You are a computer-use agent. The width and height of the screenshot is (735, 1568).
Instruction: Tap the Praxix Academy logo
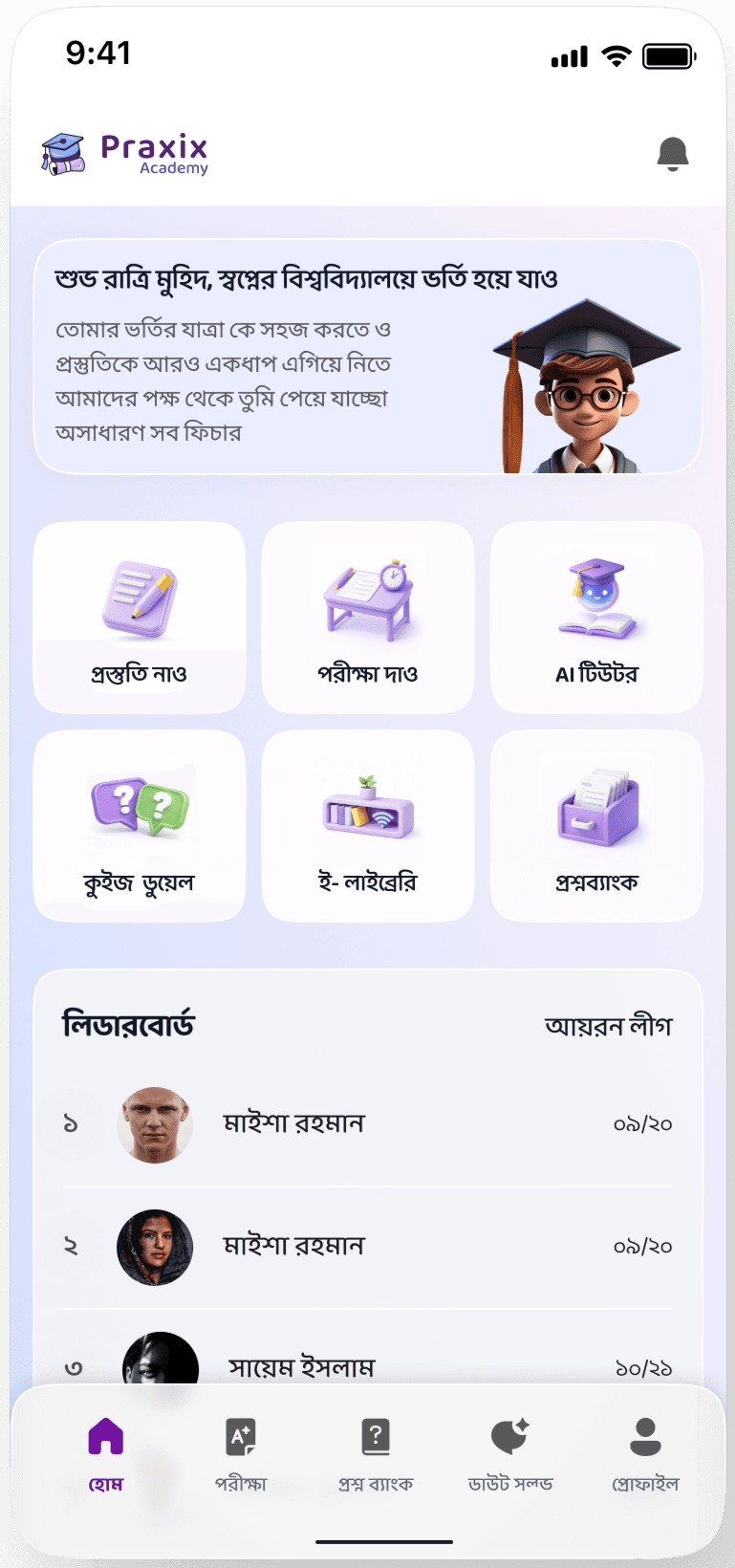(x=124, y=153)
